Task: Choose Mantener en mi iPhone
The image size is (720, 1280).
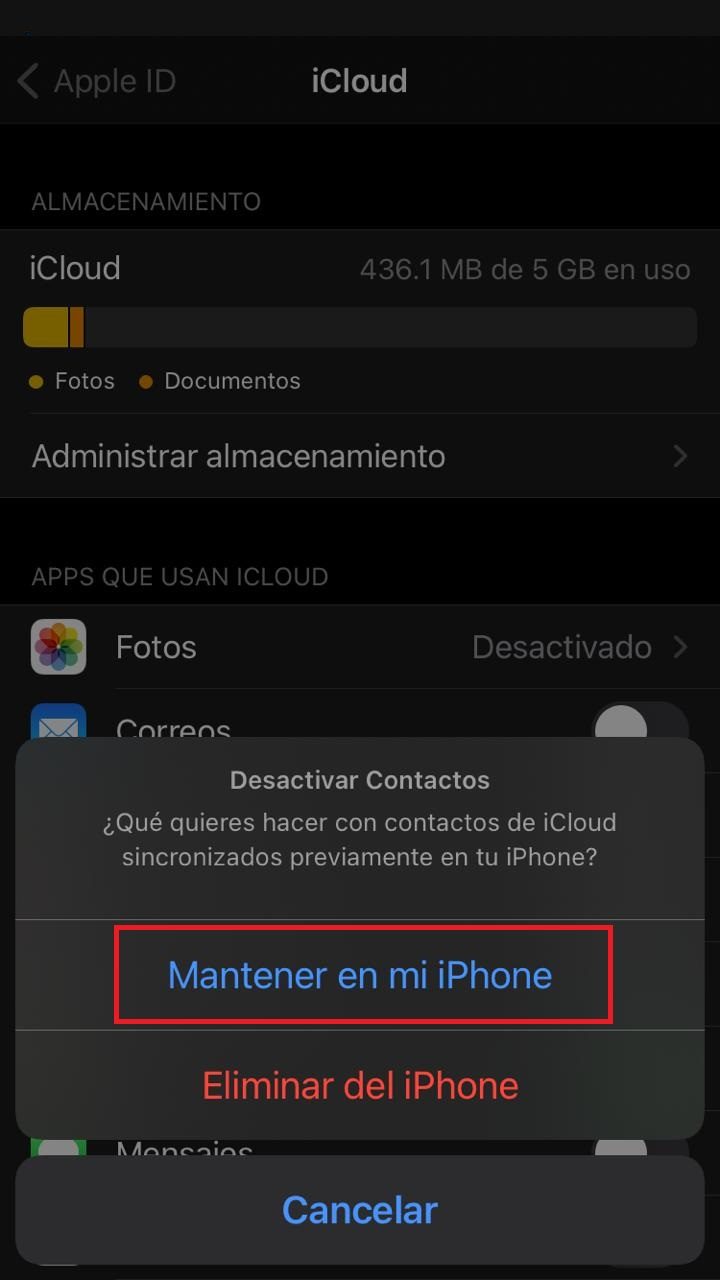Action: pyautogui.click(x=360, y=975)
